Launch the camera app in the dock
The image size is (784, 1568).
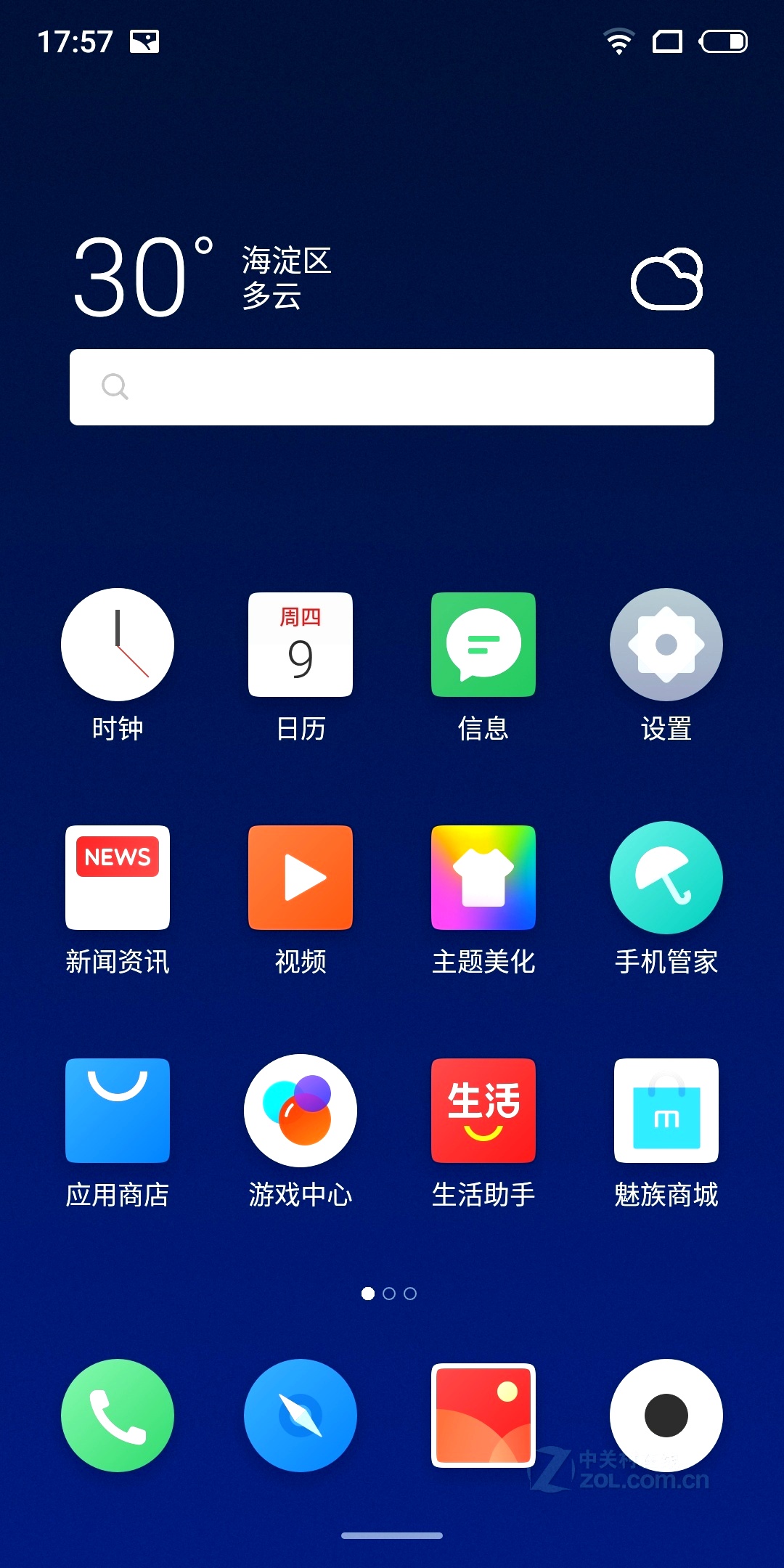(666, 1416)
